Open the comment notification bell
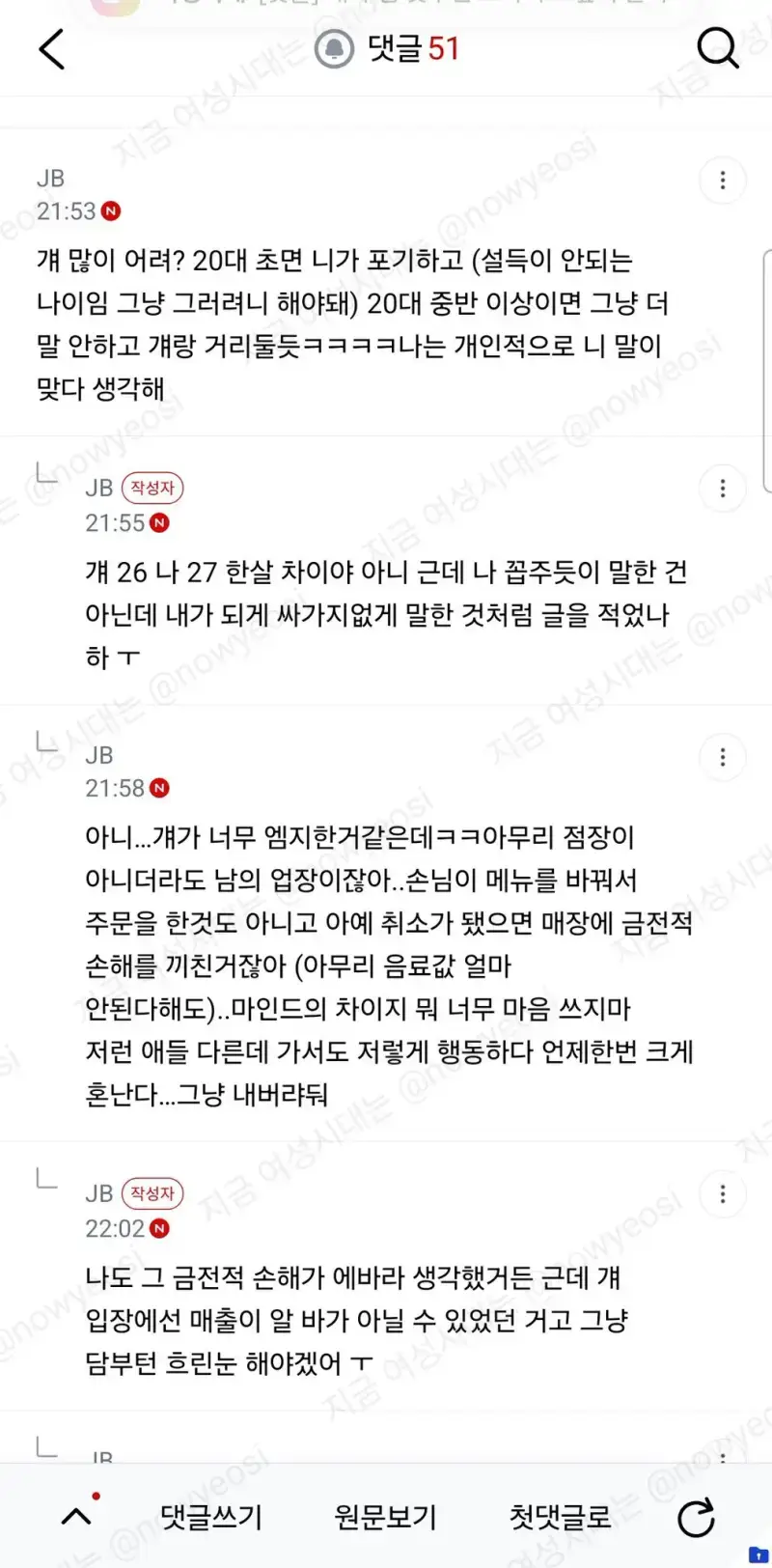Viewport: 772px width, 1568px height. (335, 48)
